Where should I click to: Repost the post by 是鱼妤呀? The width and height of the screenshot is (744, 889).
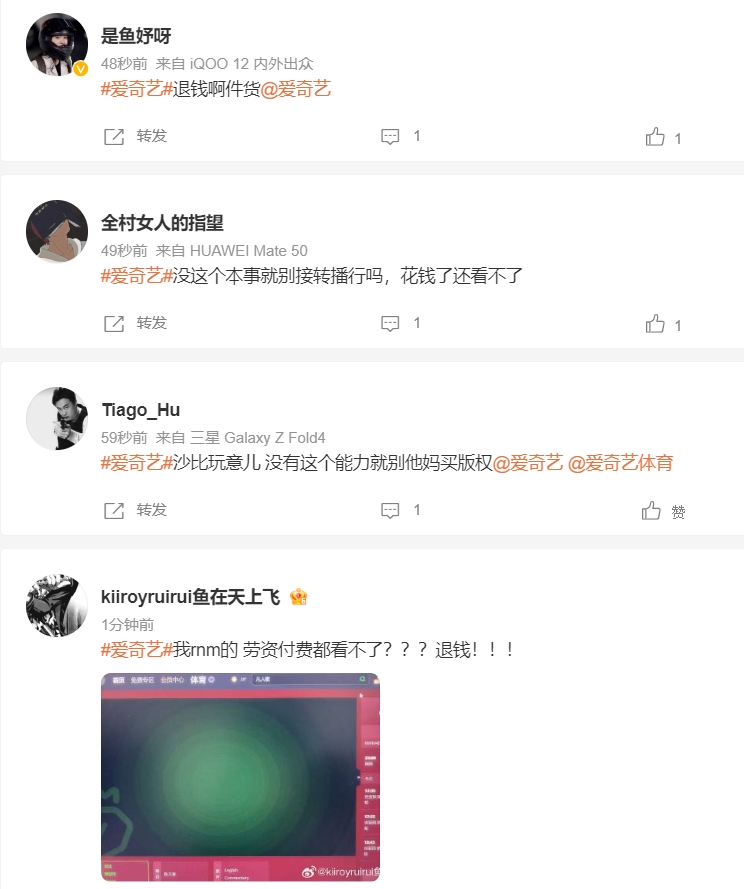135,136
